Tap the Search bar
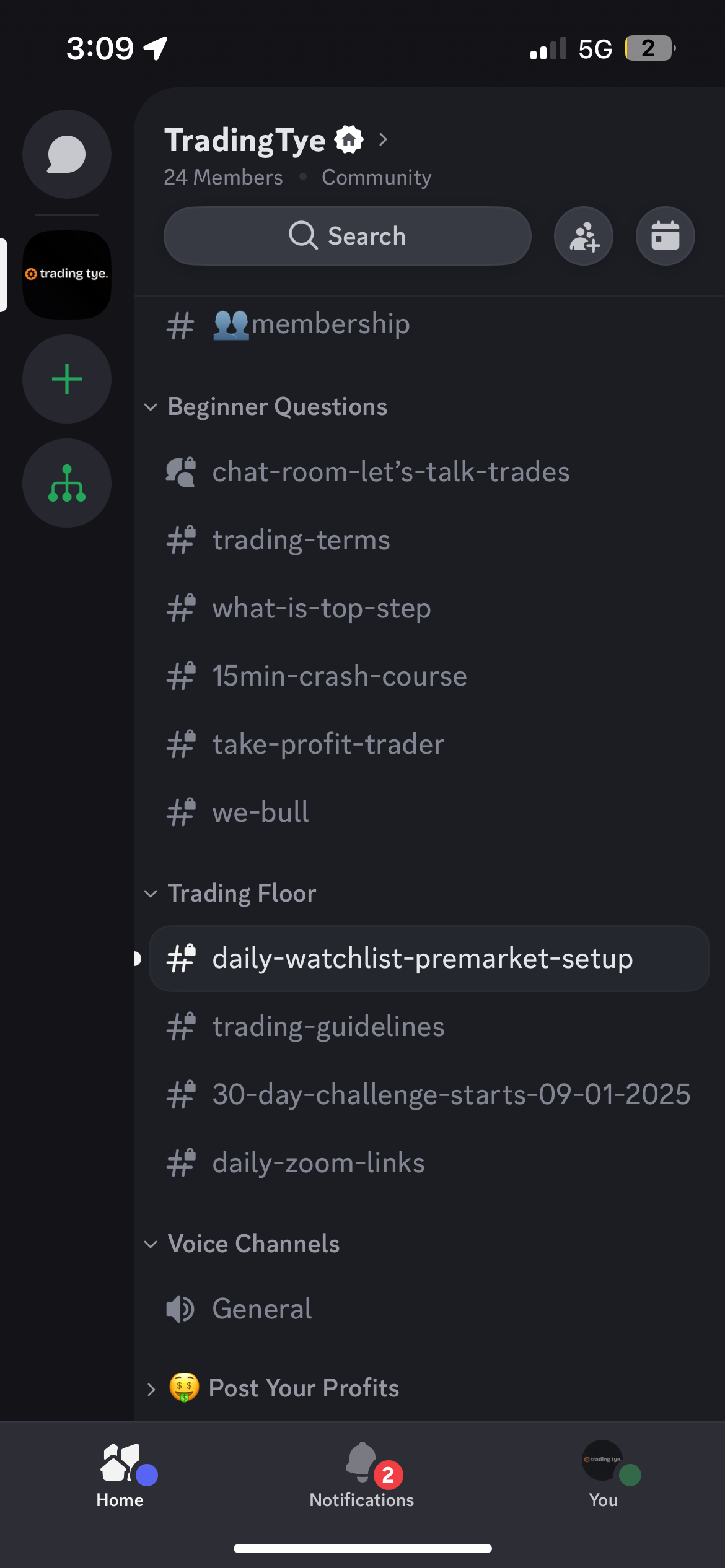725x1568 pixels. click(347, 236)
